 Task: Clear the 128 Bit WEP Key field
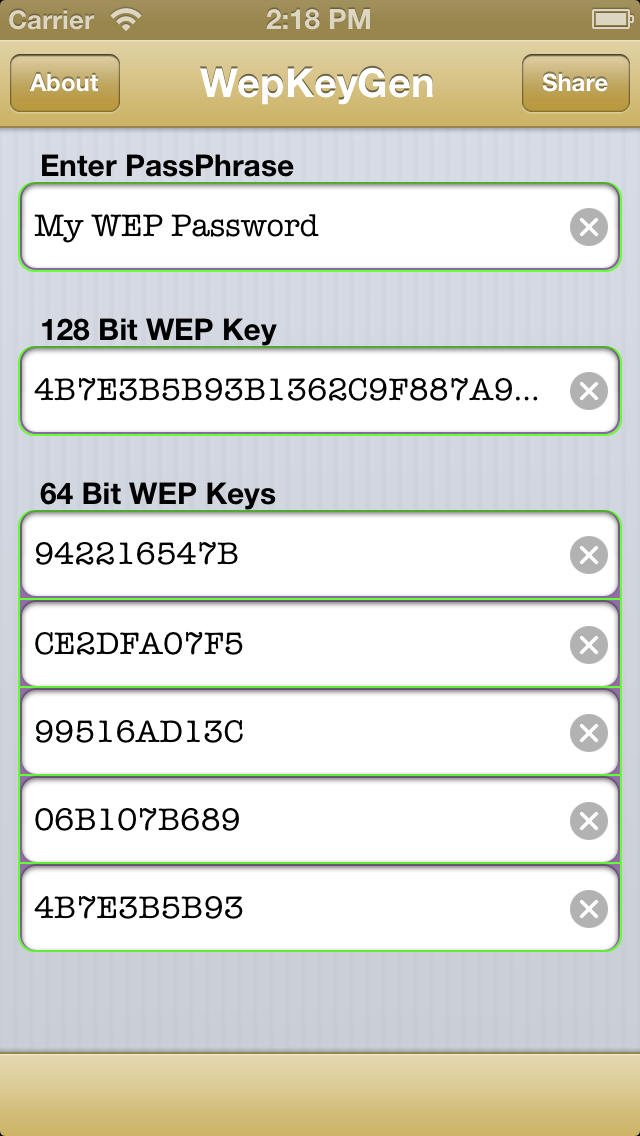coord(589,391)
